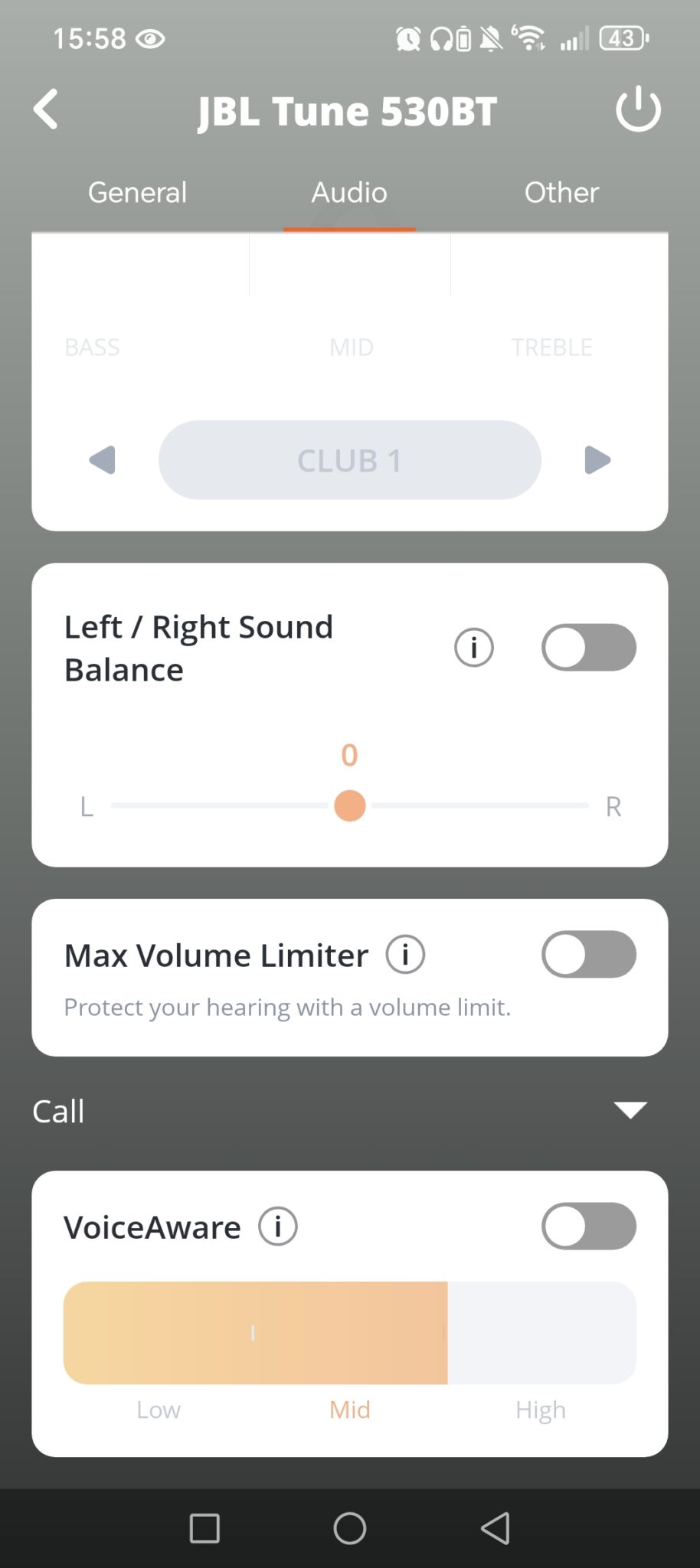This screenshot has height=1568, width=700.
Task: Go back using the header arrow
Action: click(46, 109)
